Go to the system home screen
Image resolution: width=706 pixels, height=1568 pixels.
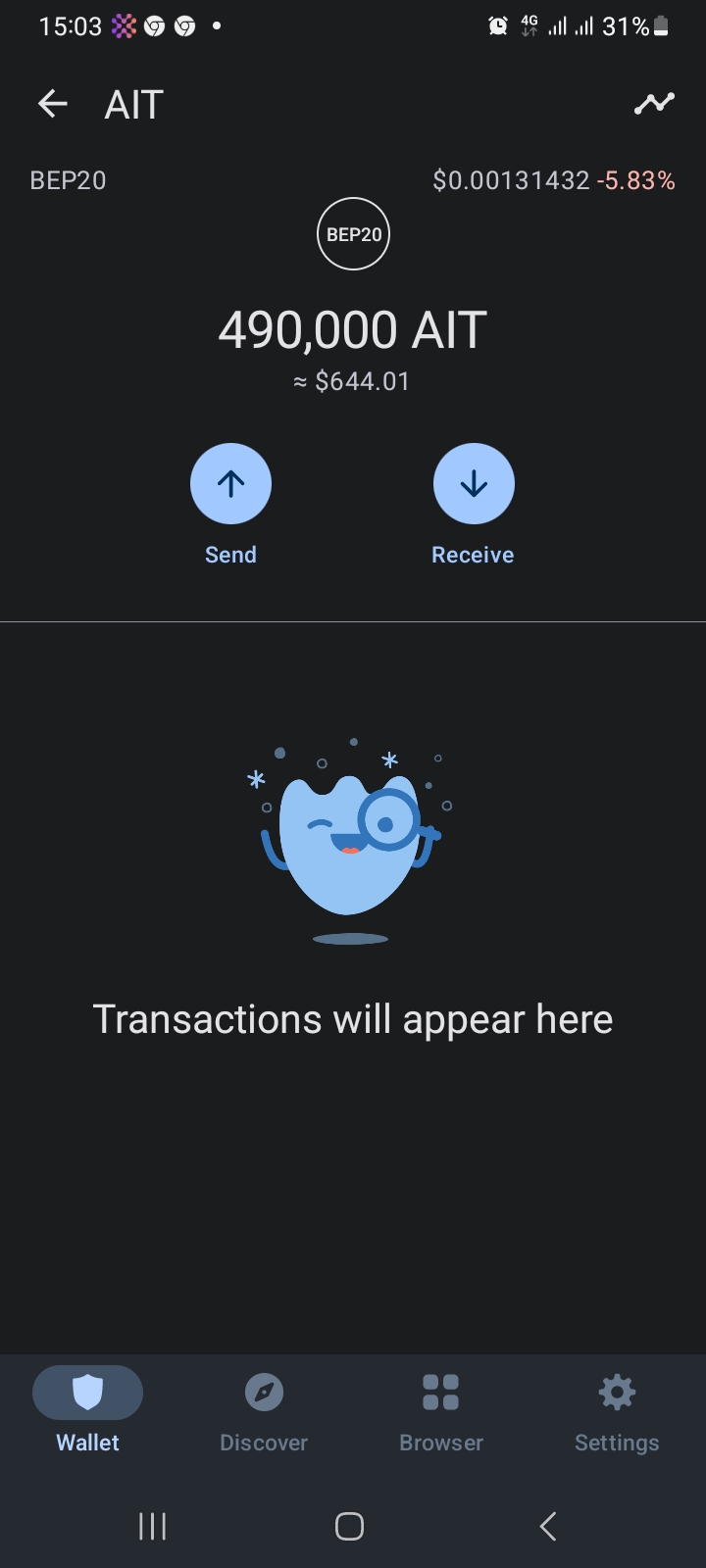tap(350, 1526)
